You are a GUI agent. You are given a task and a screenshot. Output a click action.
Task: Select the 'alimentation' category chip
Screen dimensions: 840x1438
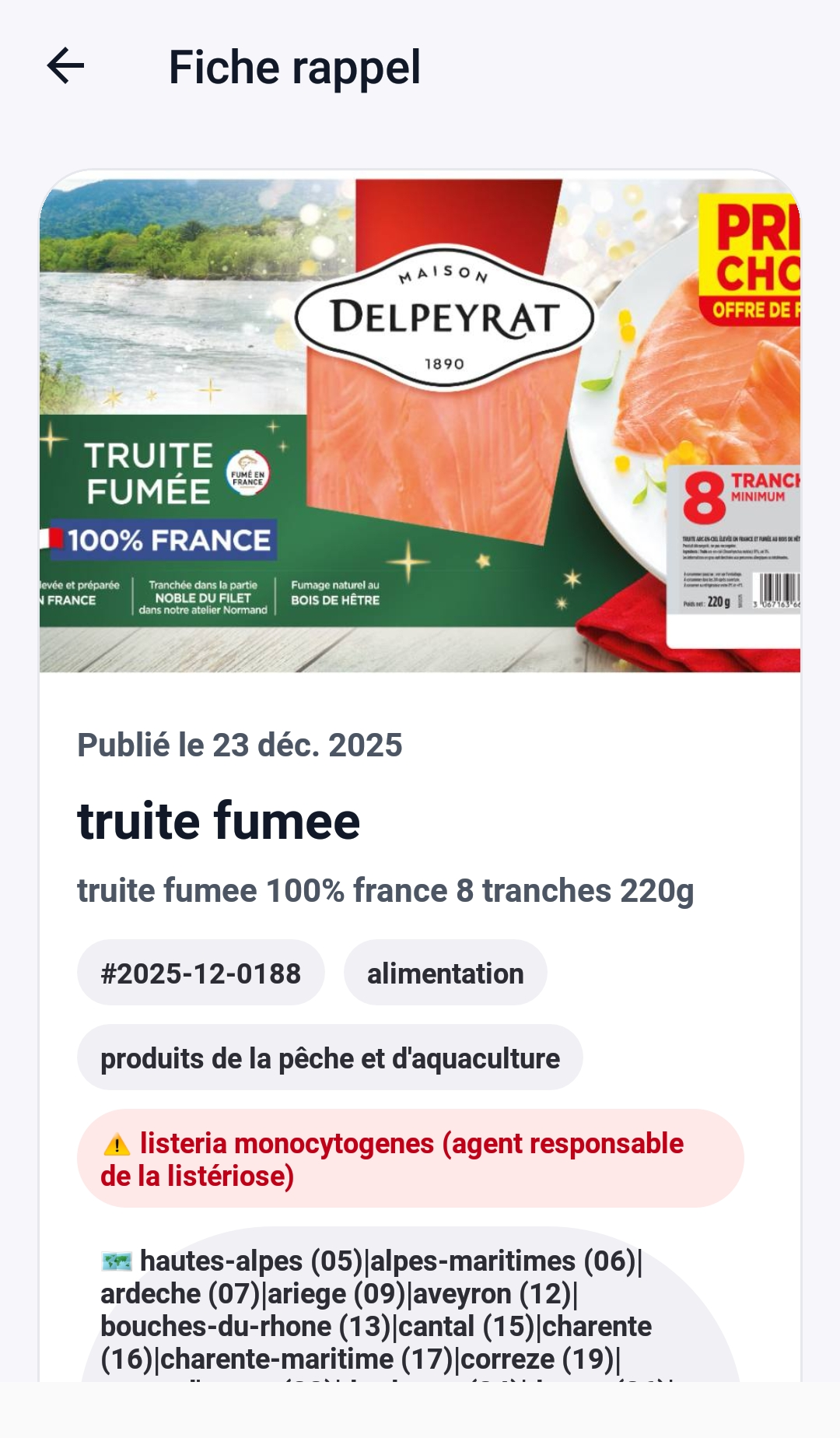446,972
